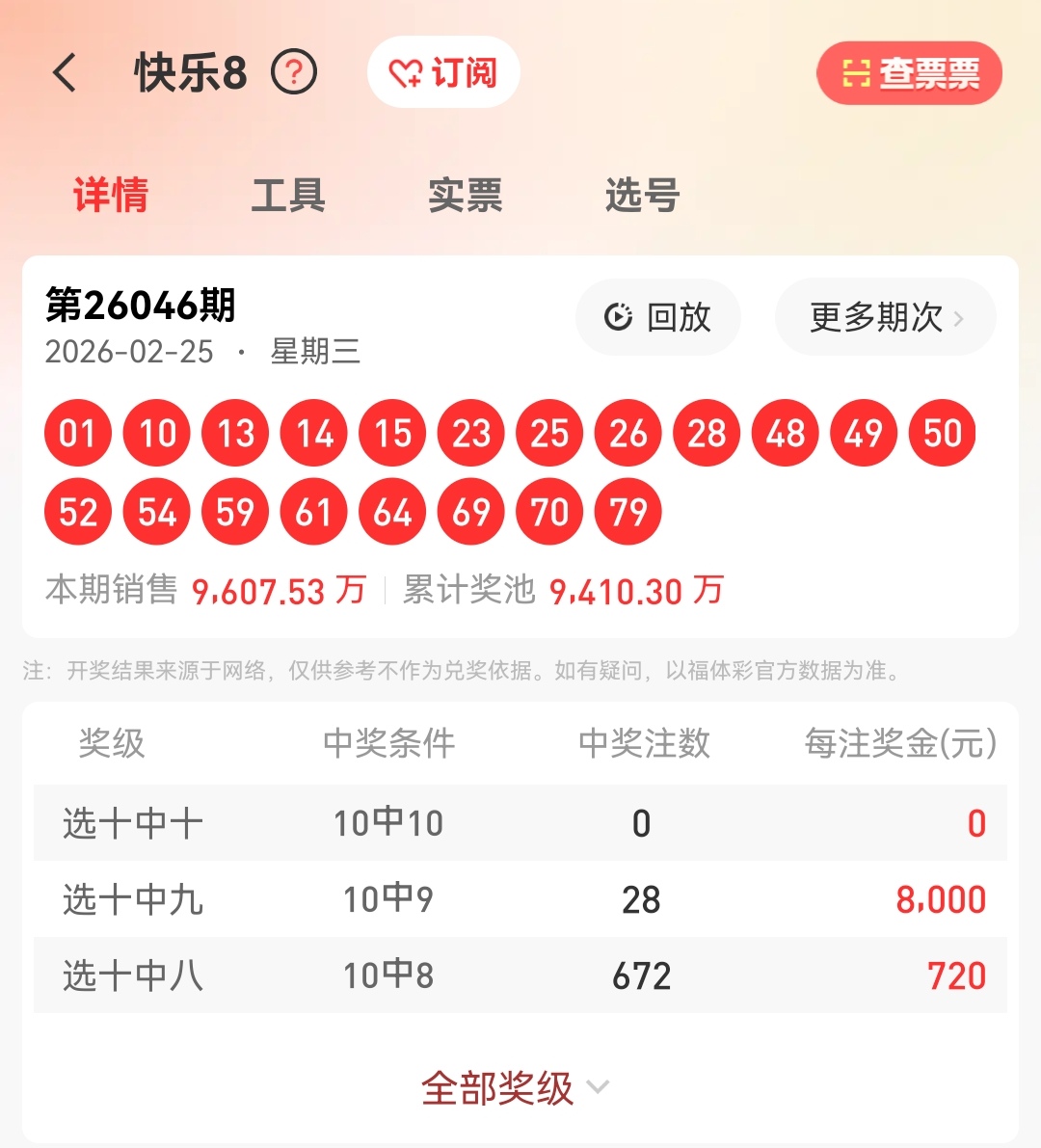
Task: Switch to the 实票 tab
Action: click(464, 195)
